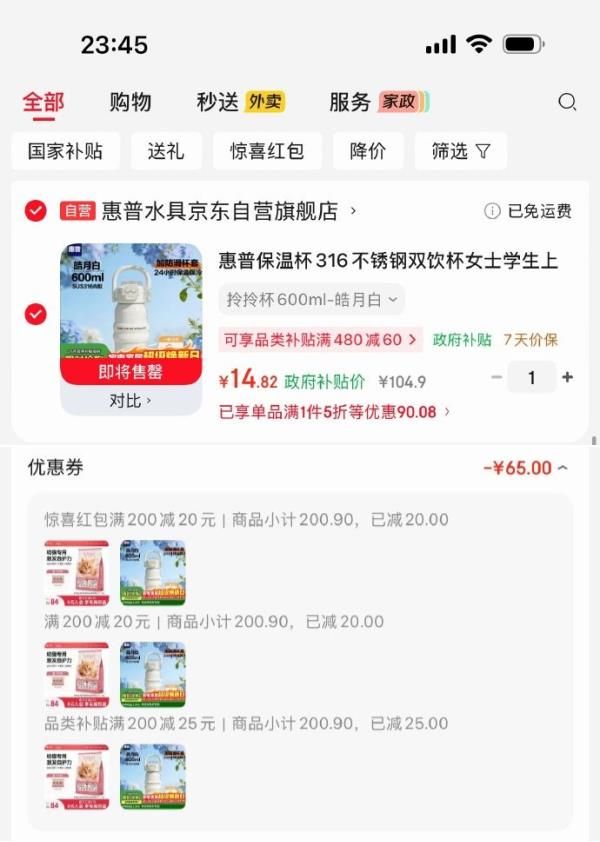600x842 pixels.
Task: Switch to the 全部 tab
Action: click(x=43, y=102)
